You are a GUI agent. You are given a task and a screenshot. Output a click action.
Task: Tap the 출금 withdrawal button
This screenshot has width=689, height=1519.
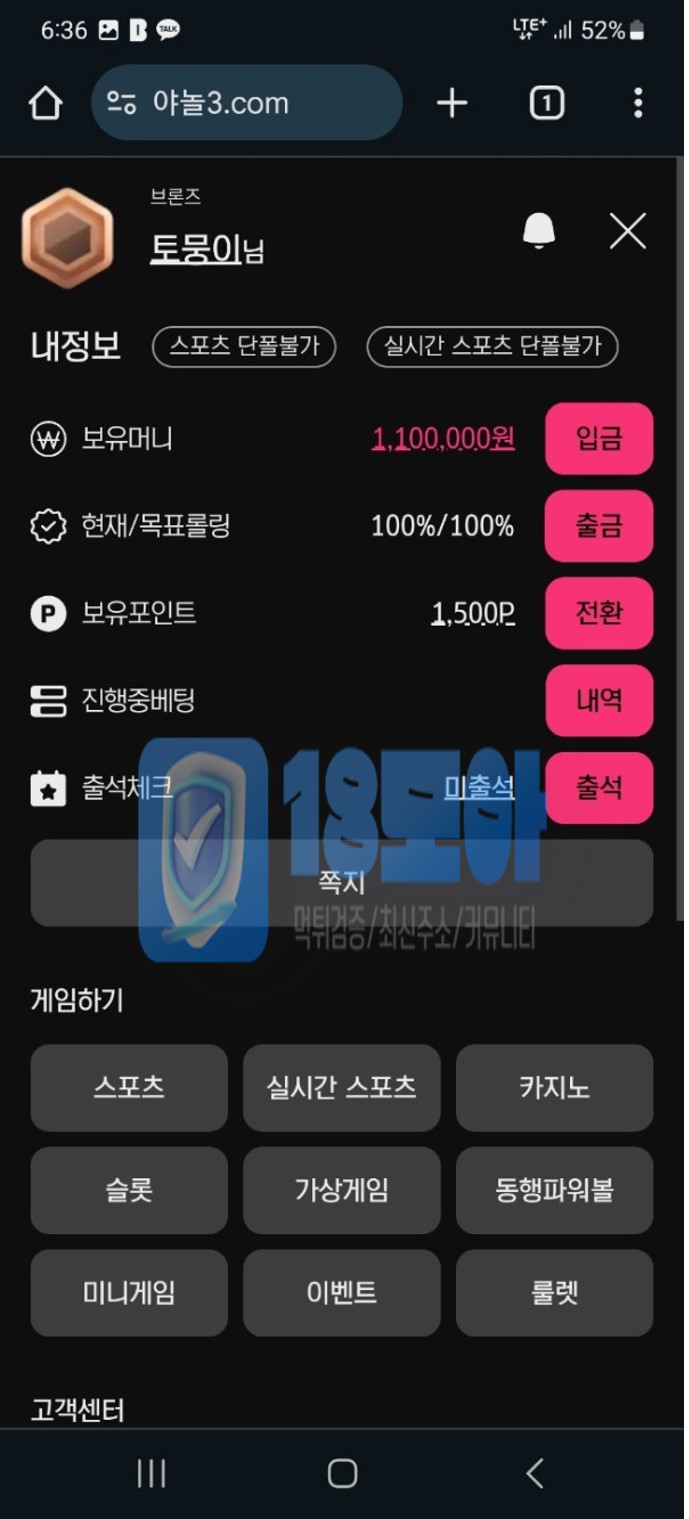(x=598, y=526)
